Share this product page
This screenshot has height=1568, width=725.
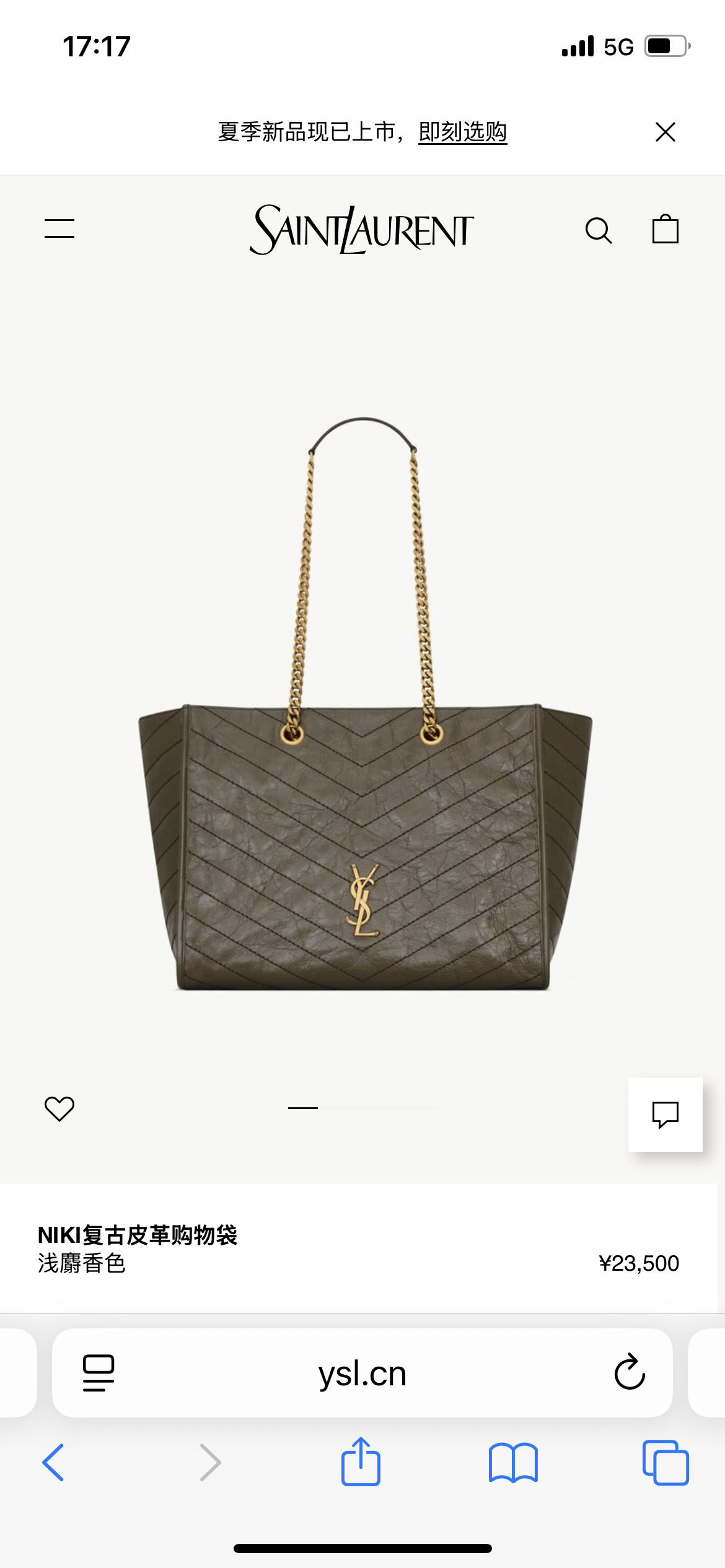pyautogui.click(x=361, y=1461)
